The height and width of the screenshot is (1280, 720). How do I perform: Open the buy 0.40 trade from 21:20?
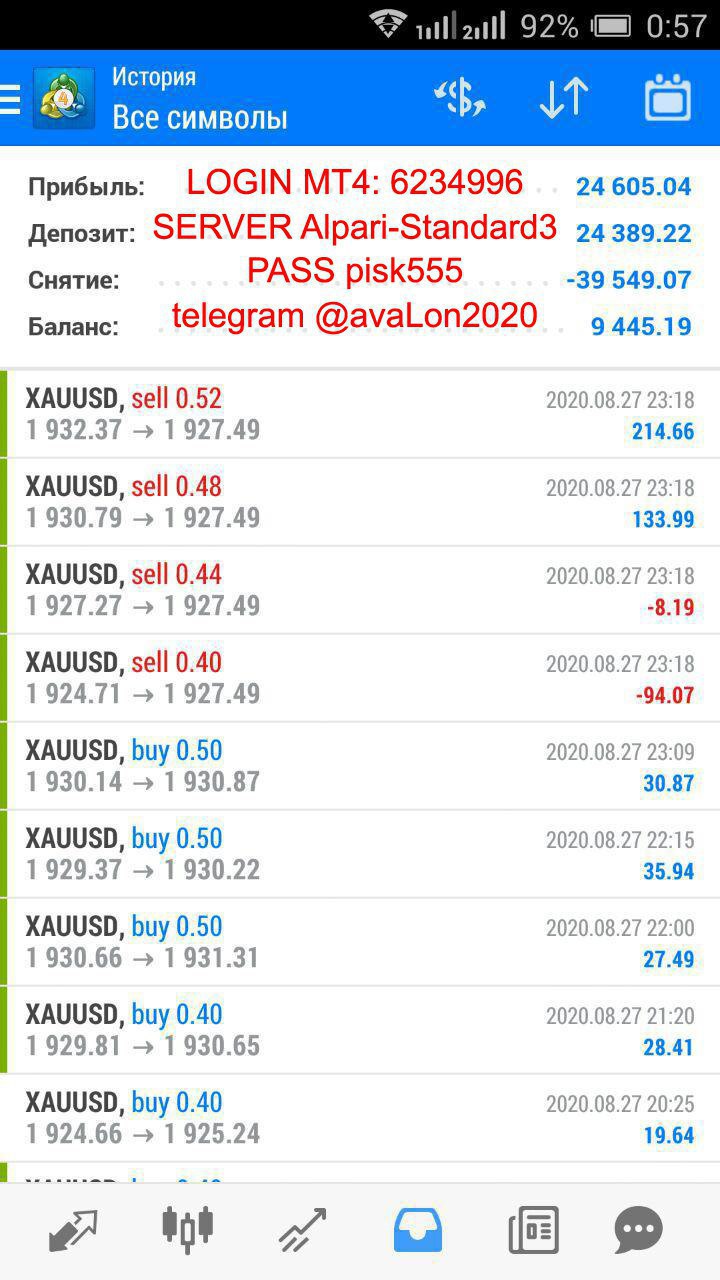[x=360, y=1030]
